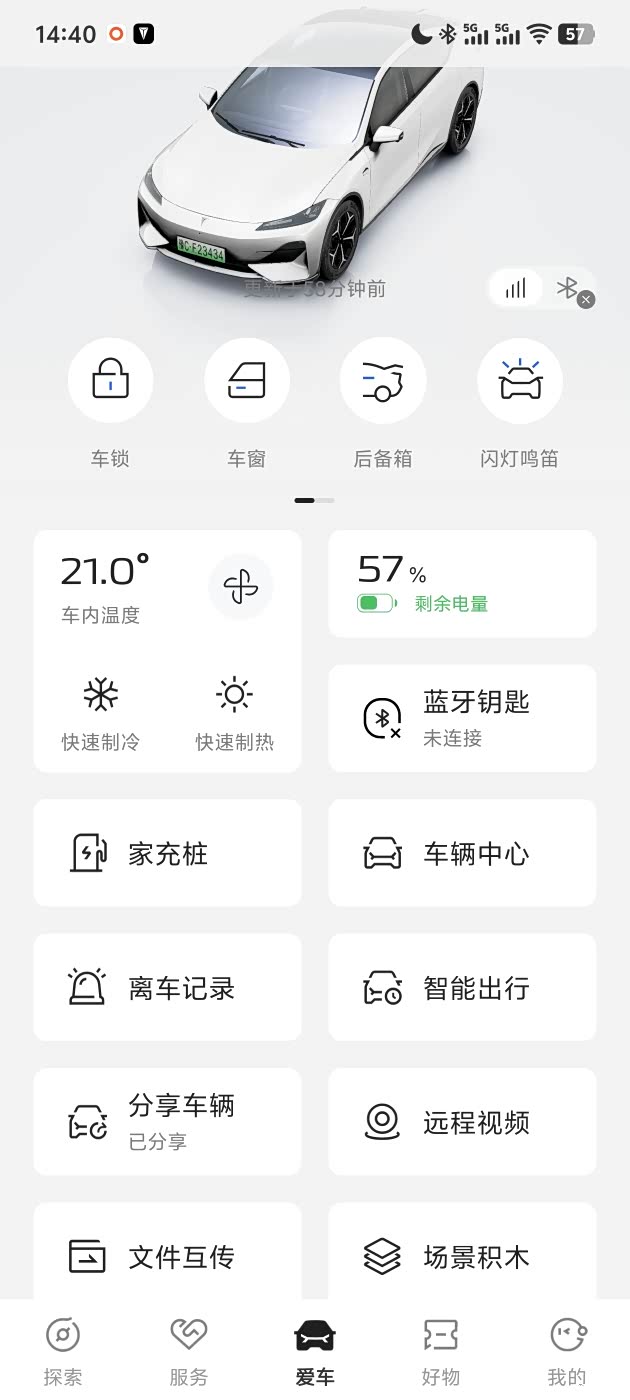Open the 分享车辆 card
Viewport: 630px width, 1400px height.
point(167,1121)
